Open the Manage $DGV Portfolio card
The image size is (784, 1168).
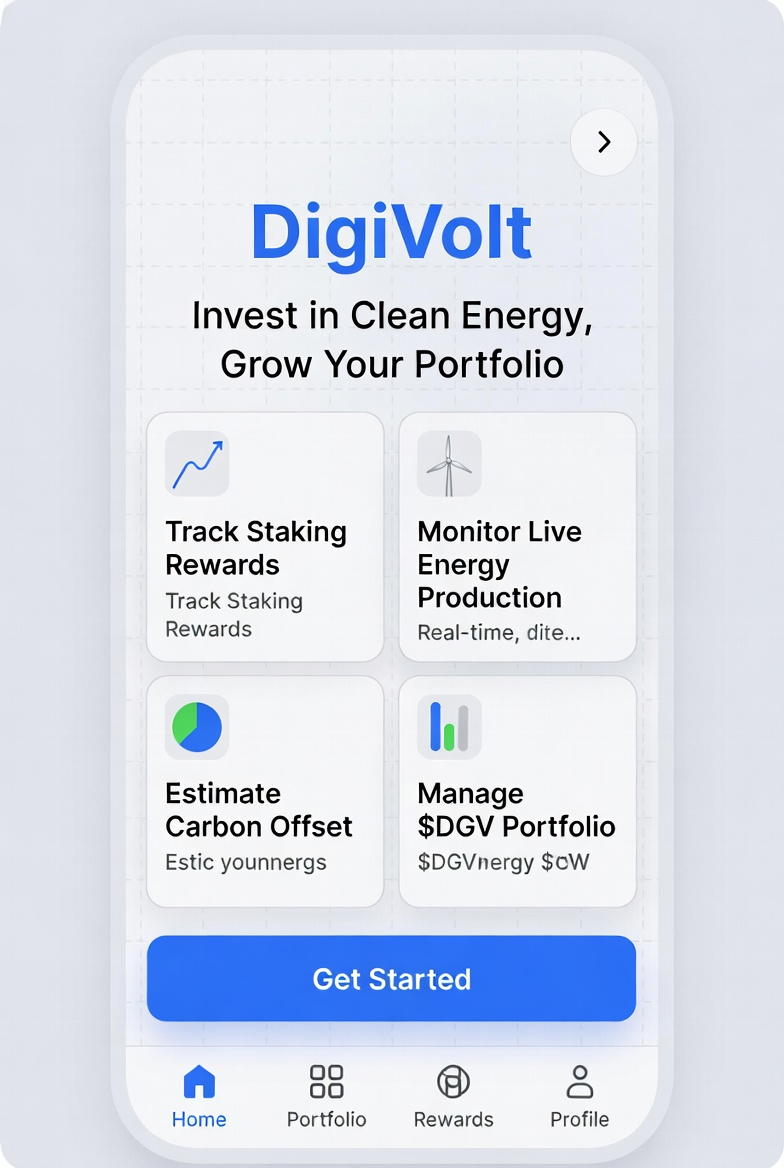click(x=517, y=791)
